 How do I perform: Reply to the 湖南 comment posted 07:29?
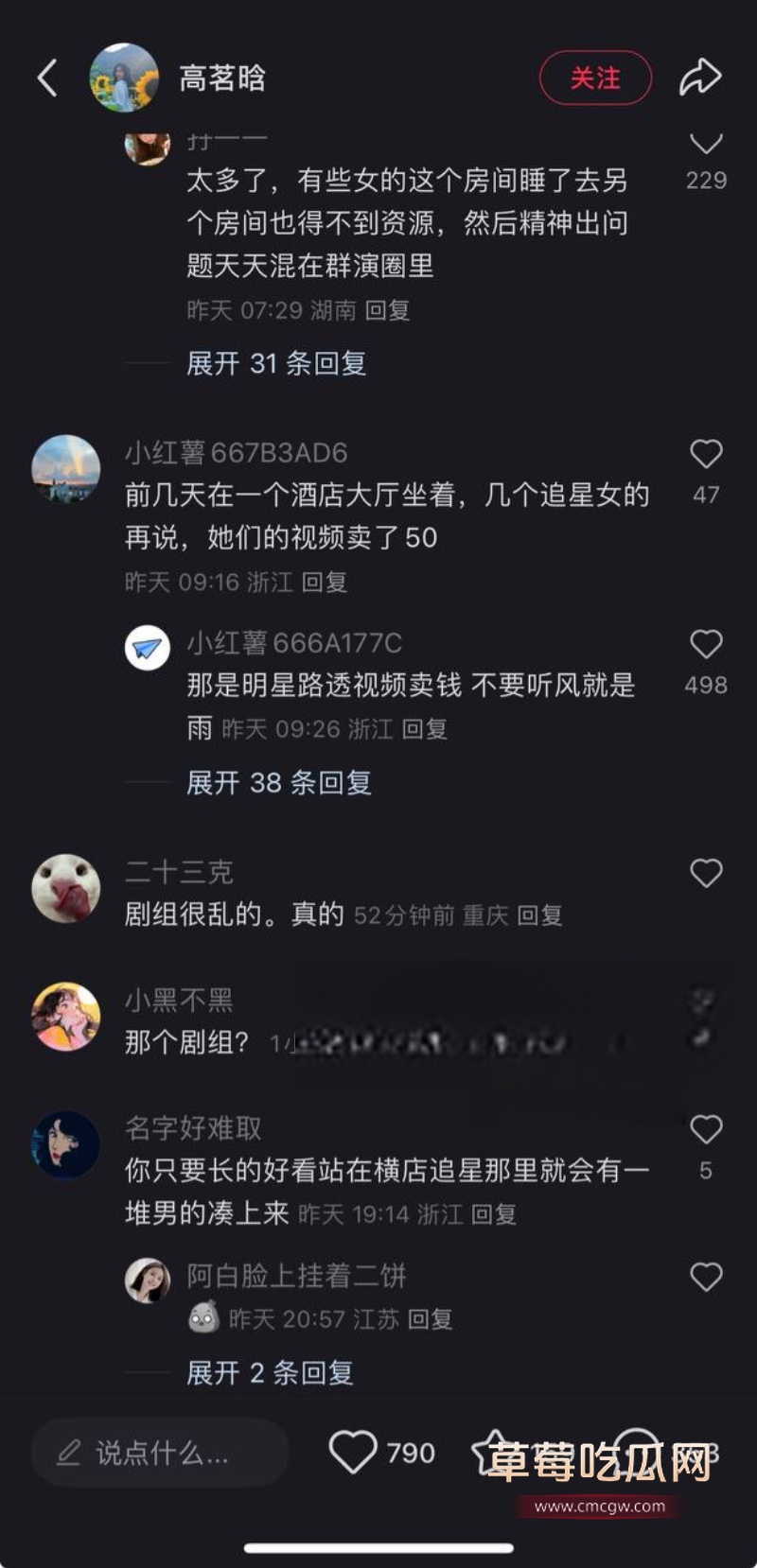[387, 310]
